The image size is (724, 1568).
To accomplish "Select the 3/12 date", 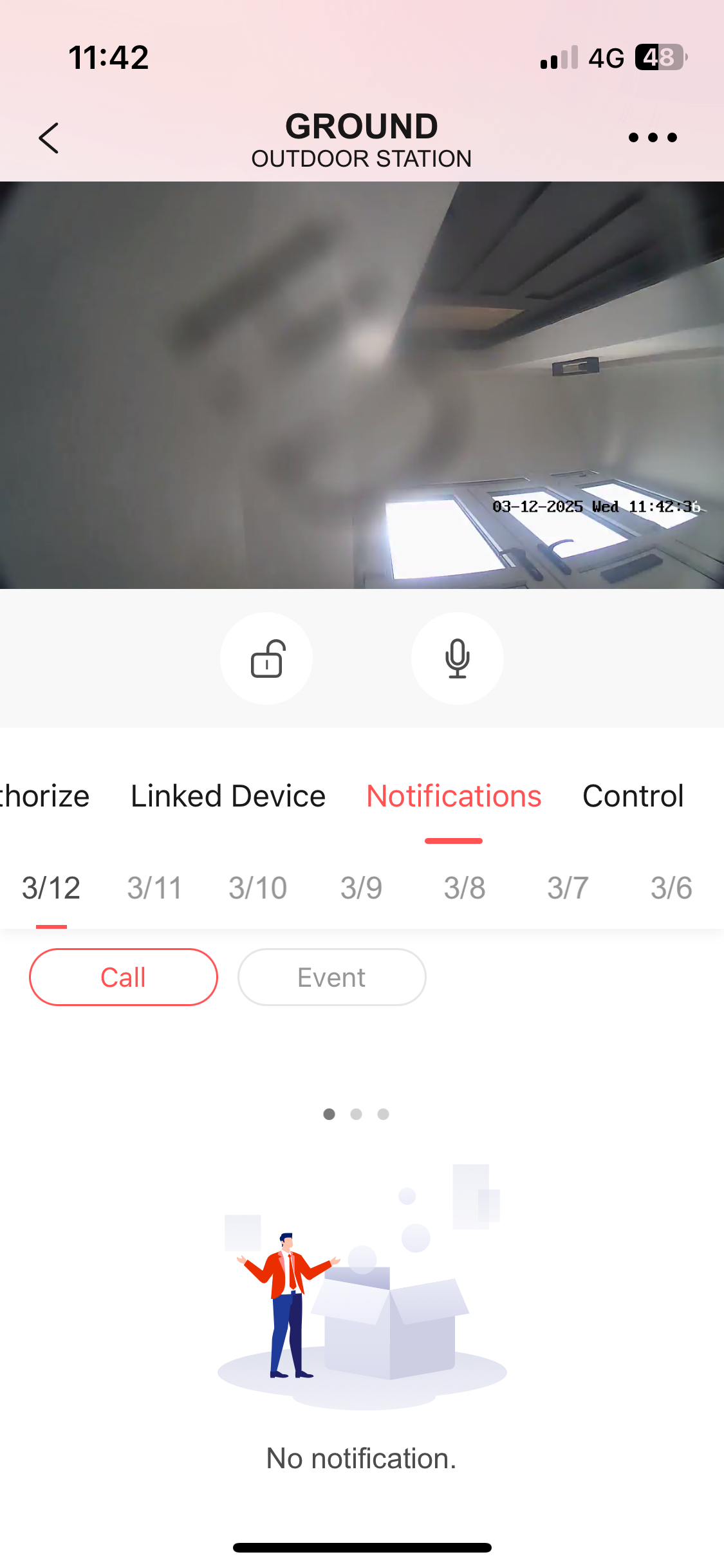I will point(51,888).
